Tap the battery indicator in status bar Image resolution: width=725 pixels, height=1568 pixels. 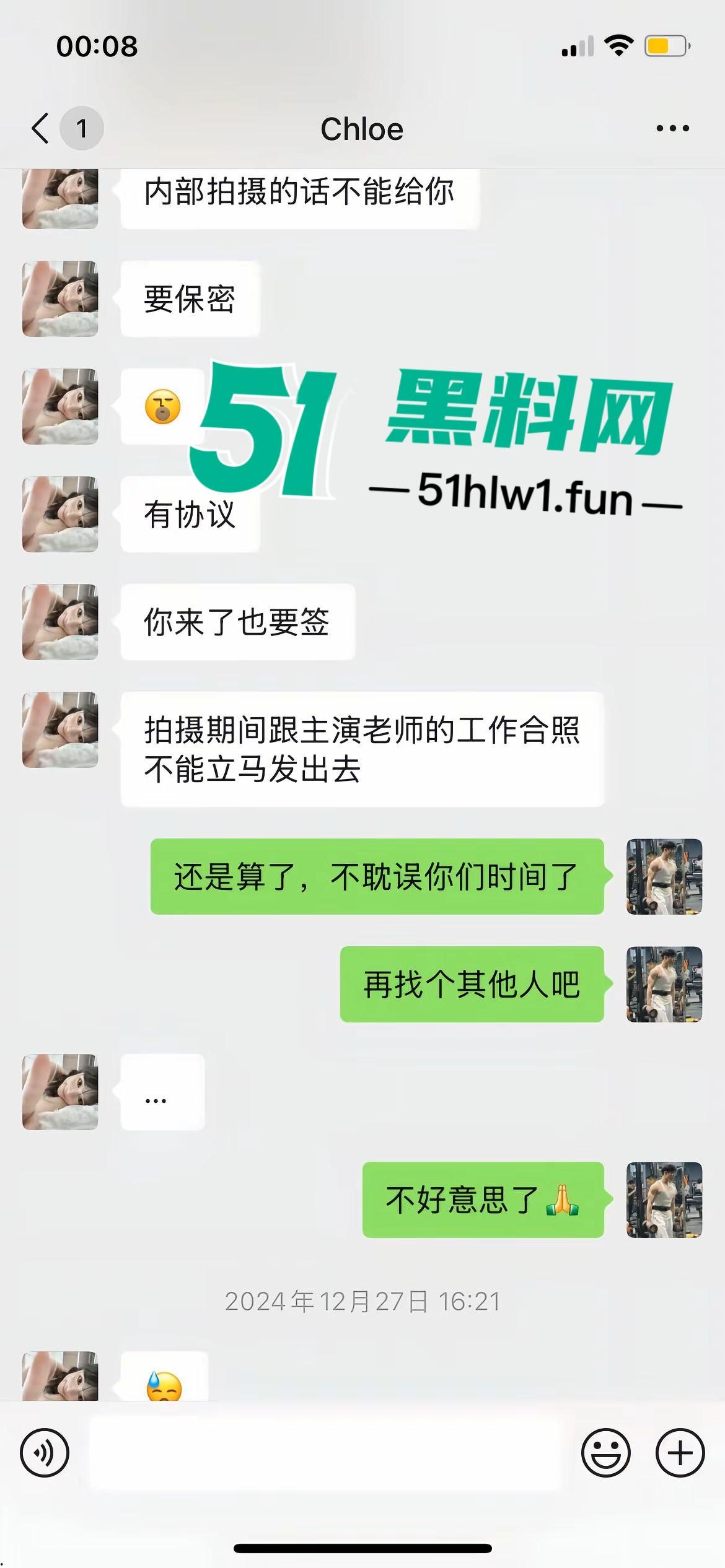click(x=661, y=45)
